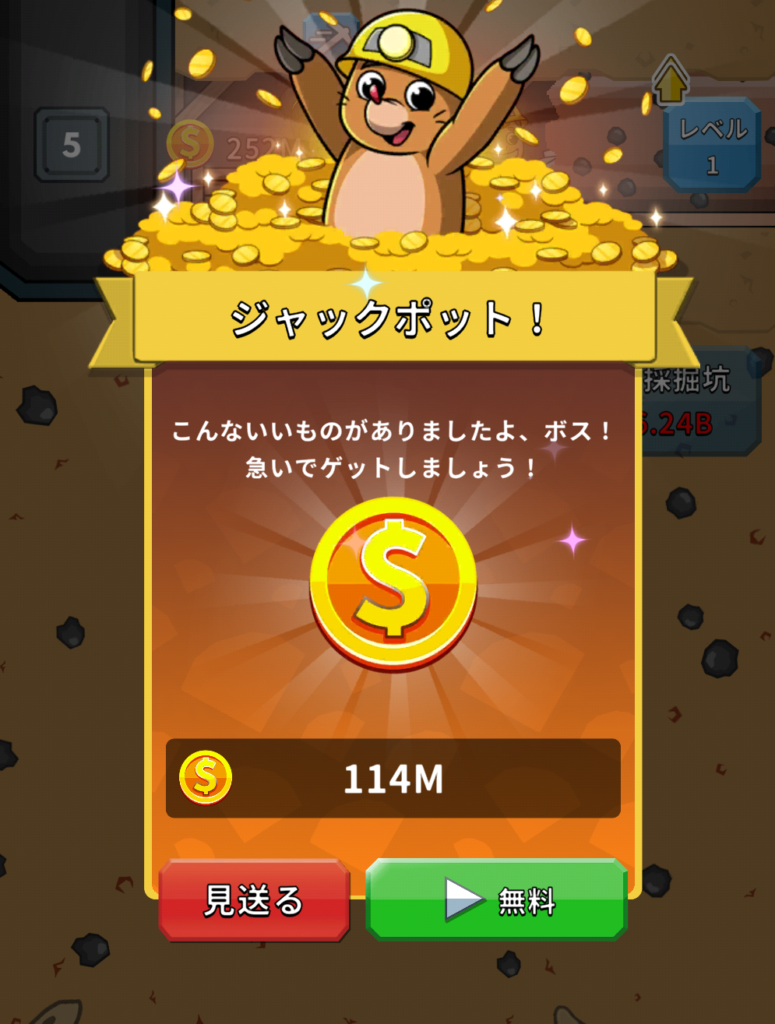The height and width of the screenshot is (1024, 775).
Task: Tap the red 見送る button
Action: click(254, 900)
